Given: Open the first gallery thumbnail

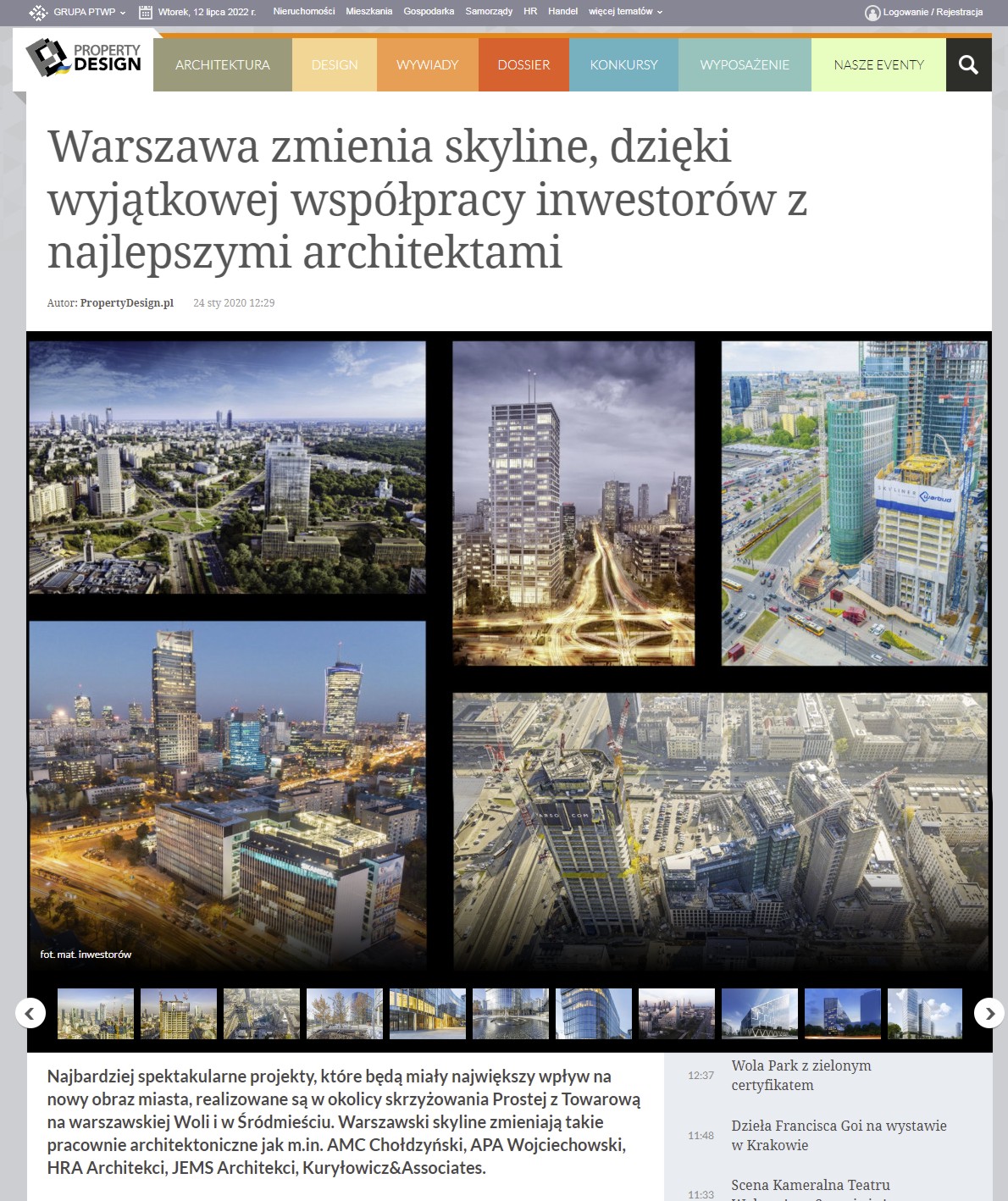Looking at the screenshot, I should [96, 1013].
